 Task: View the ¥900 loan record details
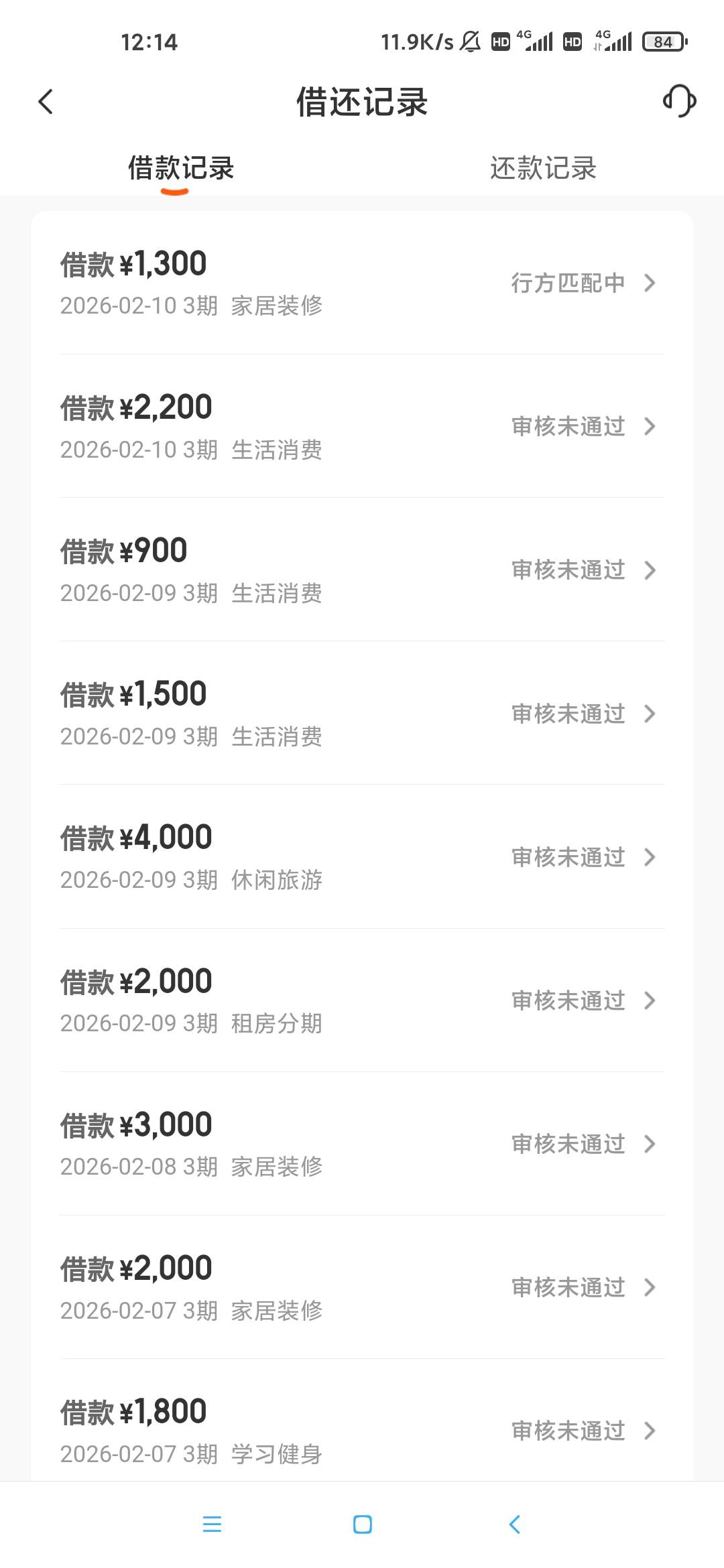(x=362, y=570)
